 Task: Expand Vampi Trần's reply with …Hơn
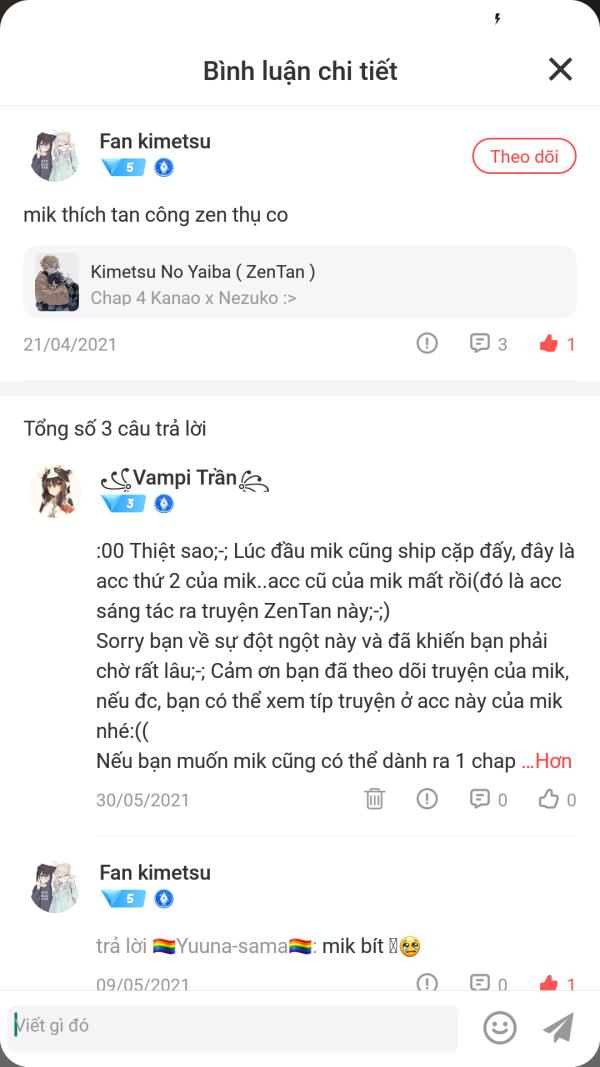point(546,761)
